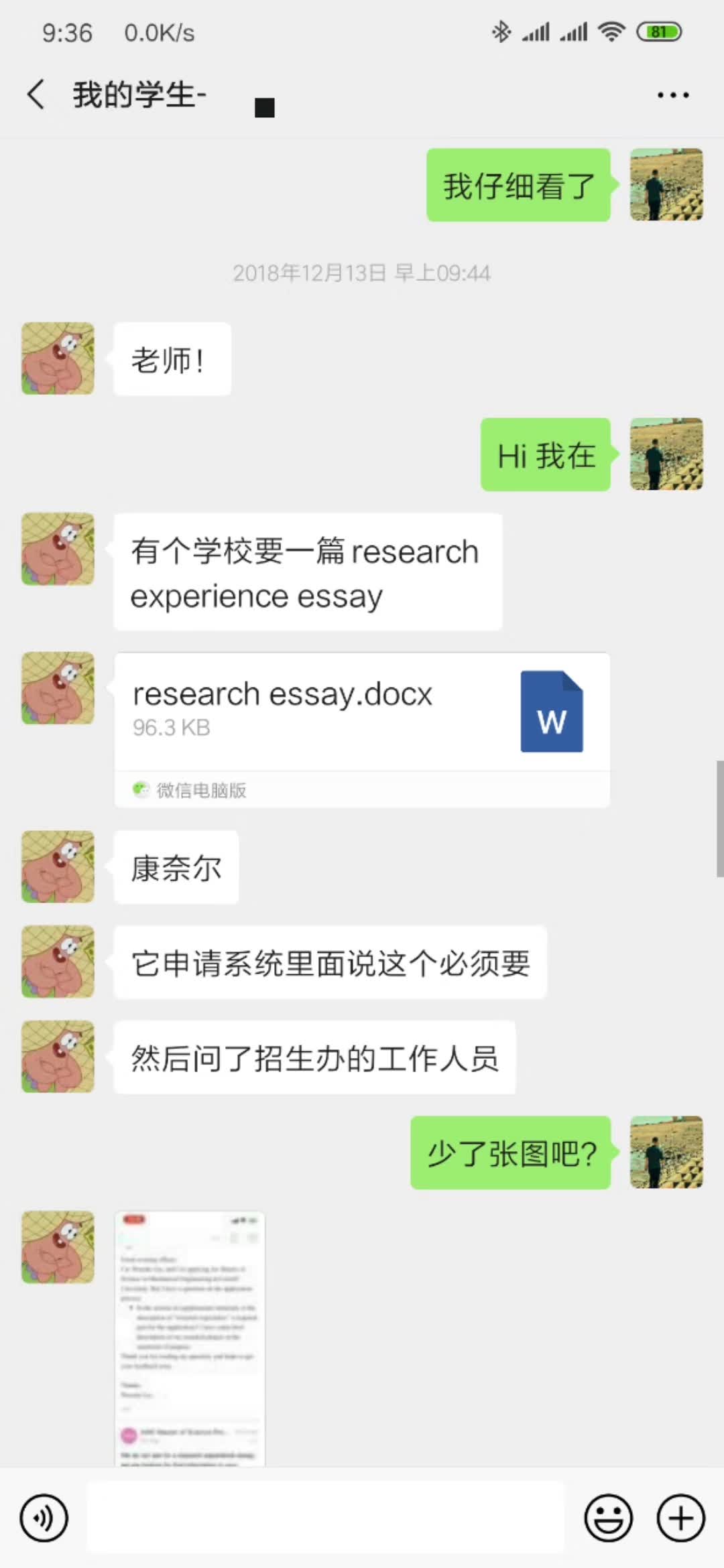The width and height of the screenshot is (724, 1568).
Task: Open the chat overflow menu
Action: click(672, 95)
